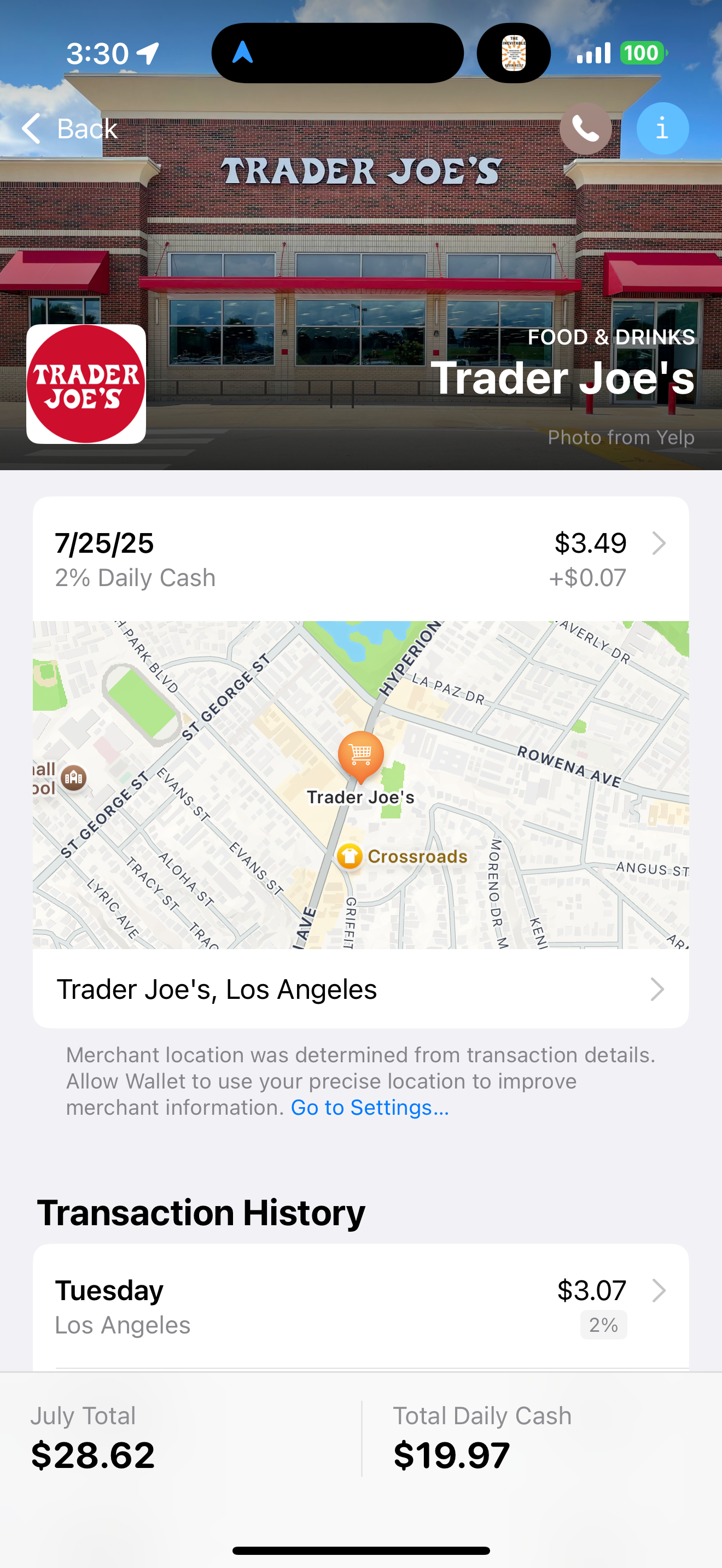Image resolution: width=722 pixels, height=1568 pixels.
Task: Open the Trader Joe's location map
Action: (360, 784)
